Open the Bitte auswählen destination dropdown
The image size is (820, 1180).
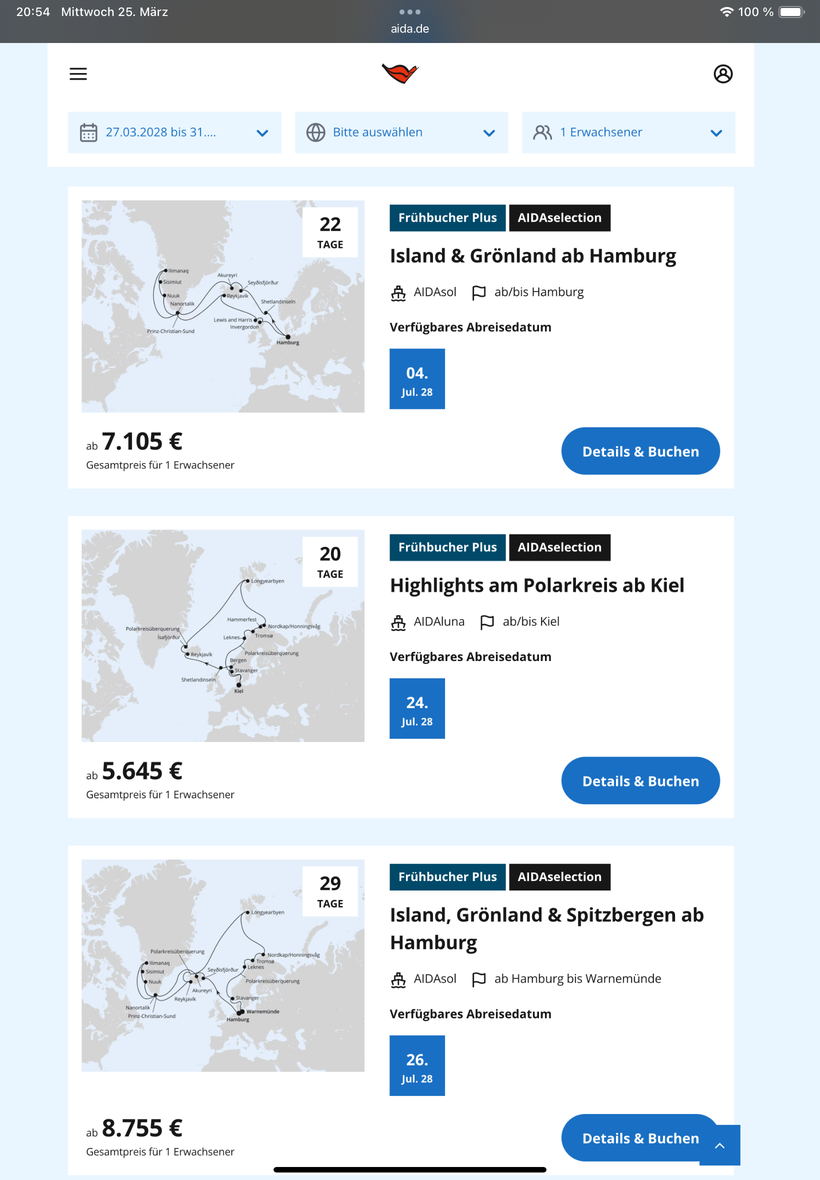pyautogui.click(x=401, y=132)
